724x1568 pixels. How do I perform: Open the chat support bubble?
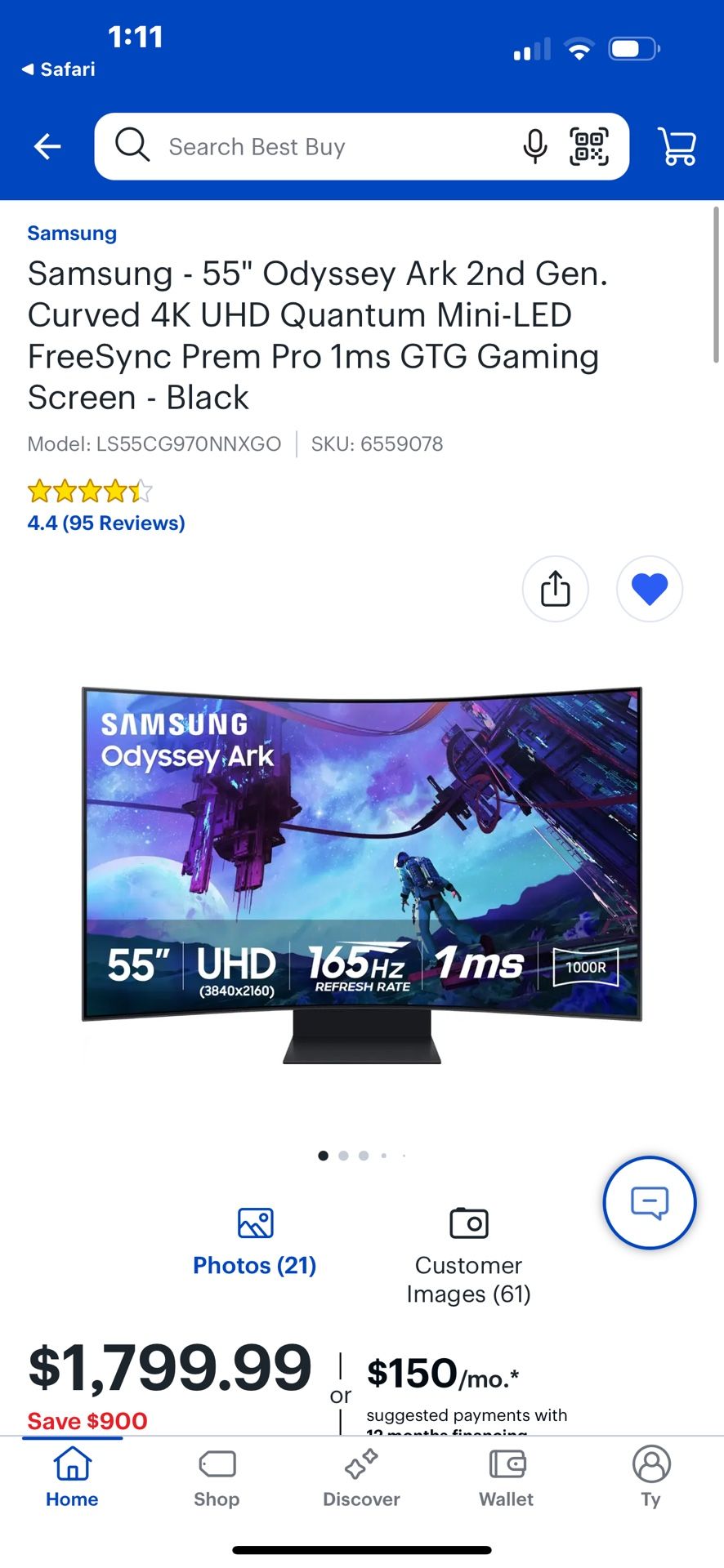650,1203
